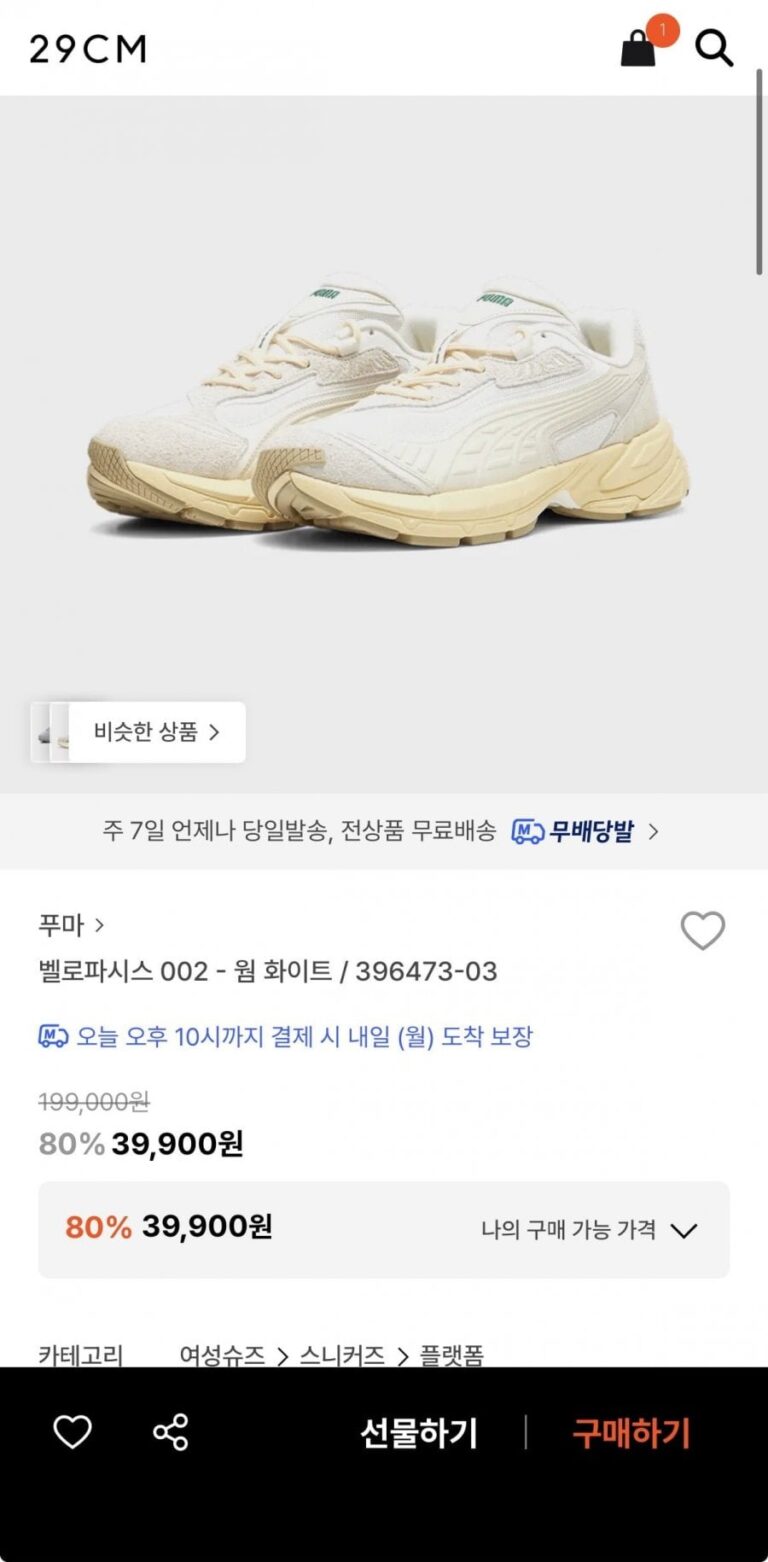Image resolution: width=768 pixels, height=1562 pixels.
Task: Open the 여성슈즈 category
Action: [x=222, y=1355]
